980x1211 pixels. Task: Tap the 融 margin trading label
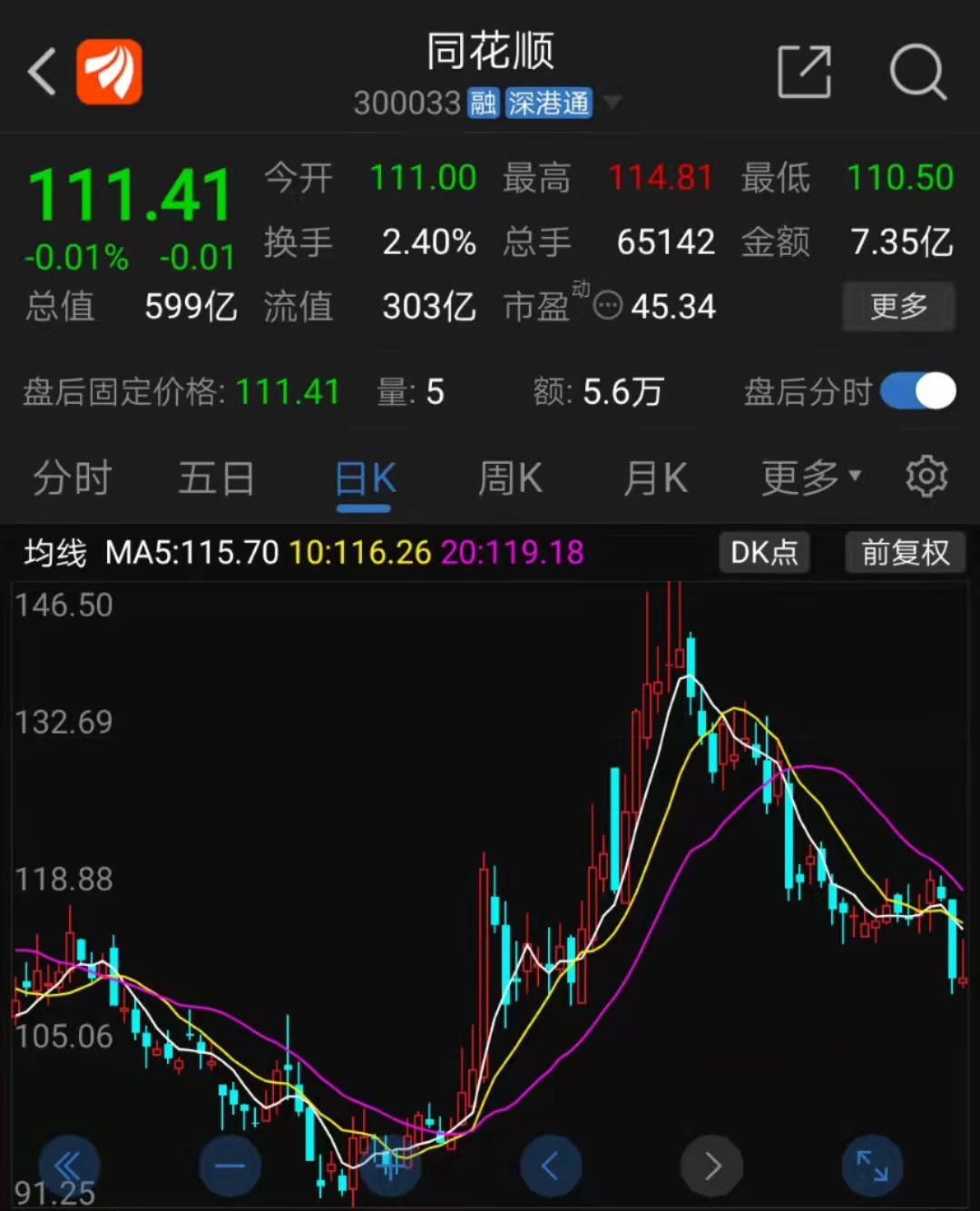(x=484, y=103)
